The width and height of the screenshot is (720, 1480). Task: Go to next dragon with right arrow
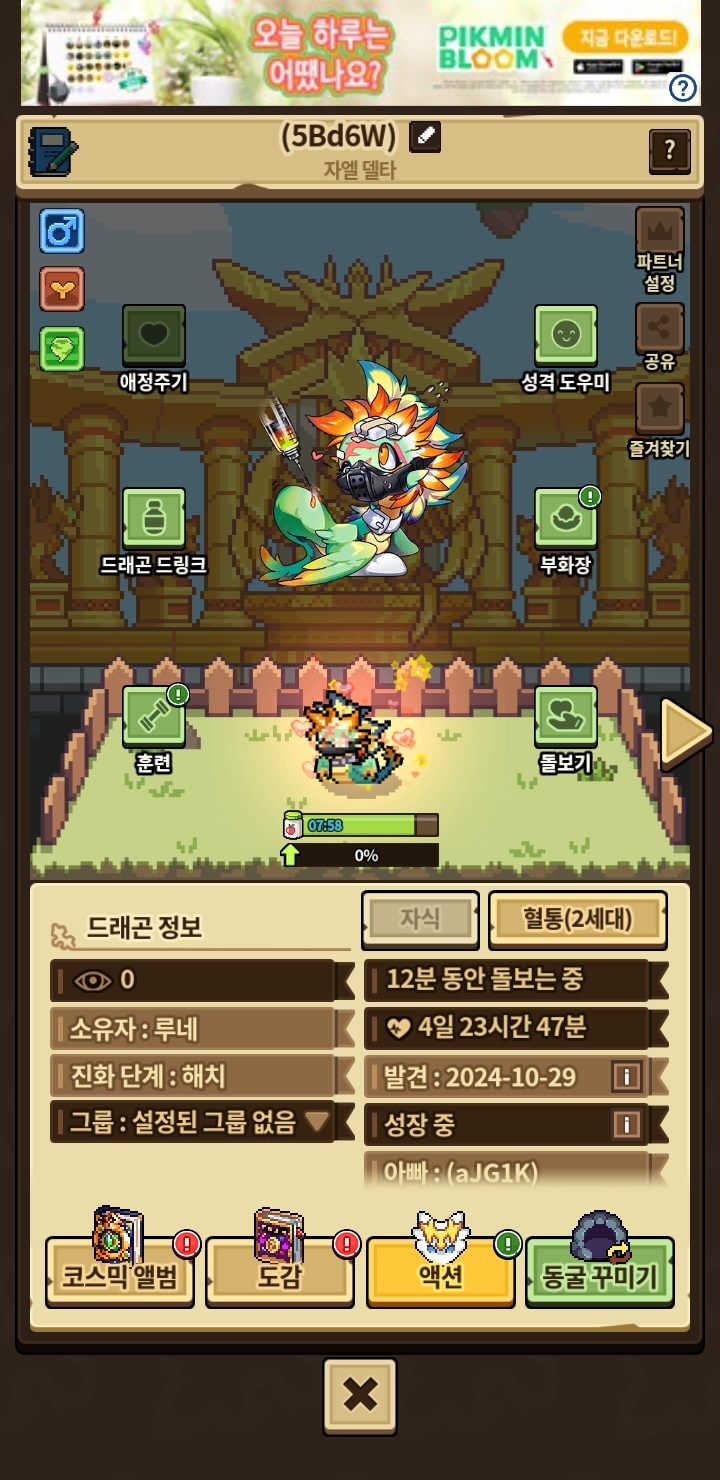[686, 734]
